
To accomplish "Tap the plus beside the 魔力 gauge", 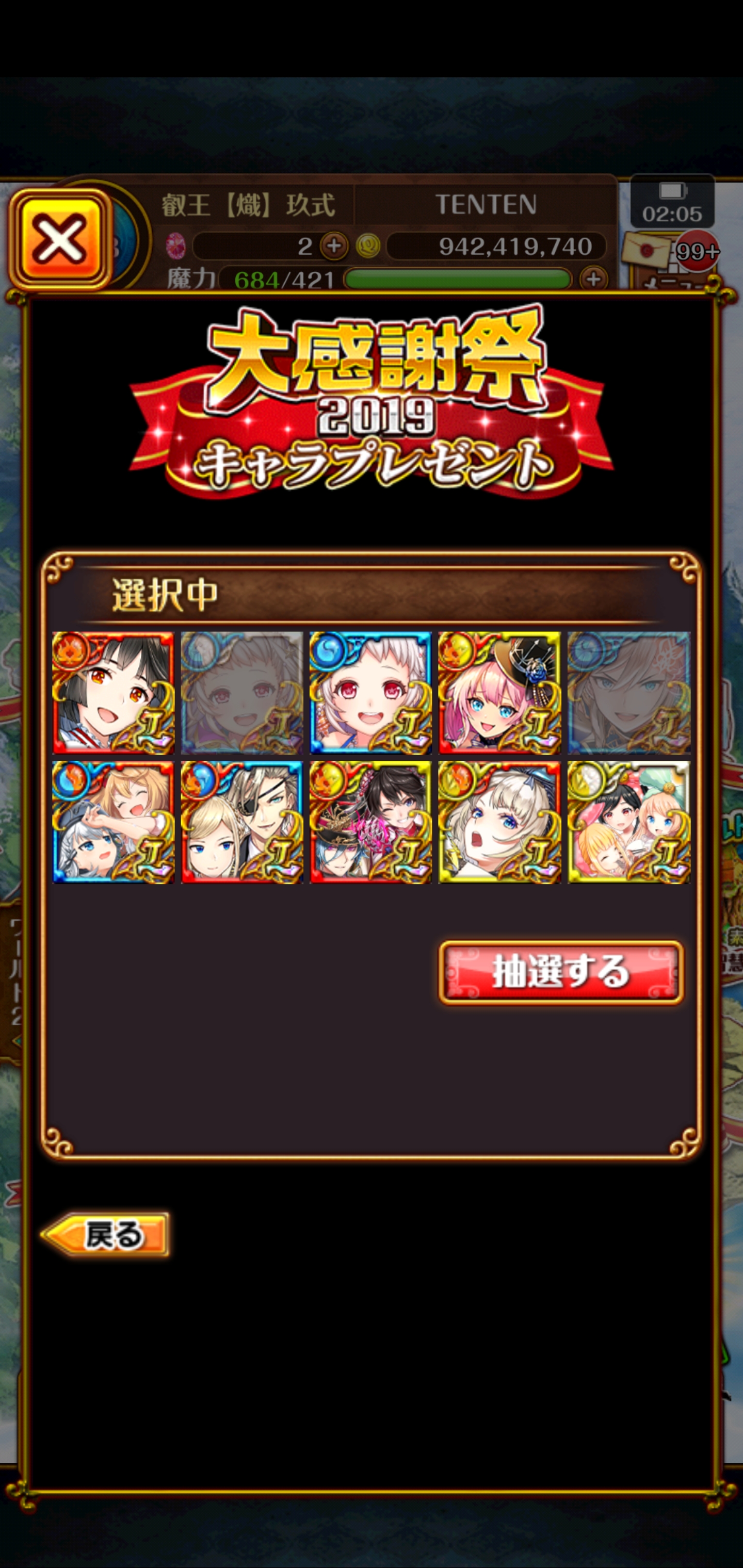I will (x=593, y=280).
